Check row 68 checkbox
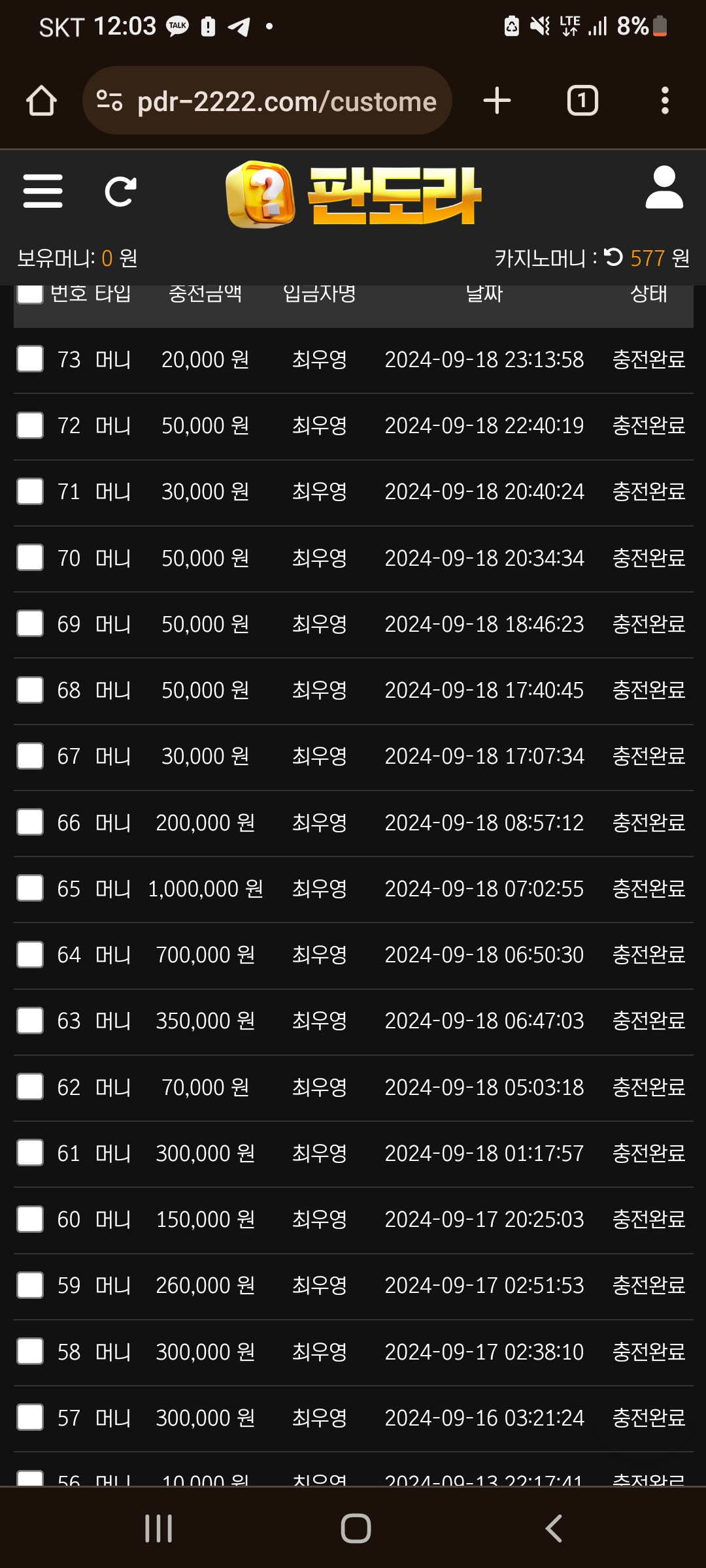Viewport: 706px width, 1568px height. tap(30, 690)
